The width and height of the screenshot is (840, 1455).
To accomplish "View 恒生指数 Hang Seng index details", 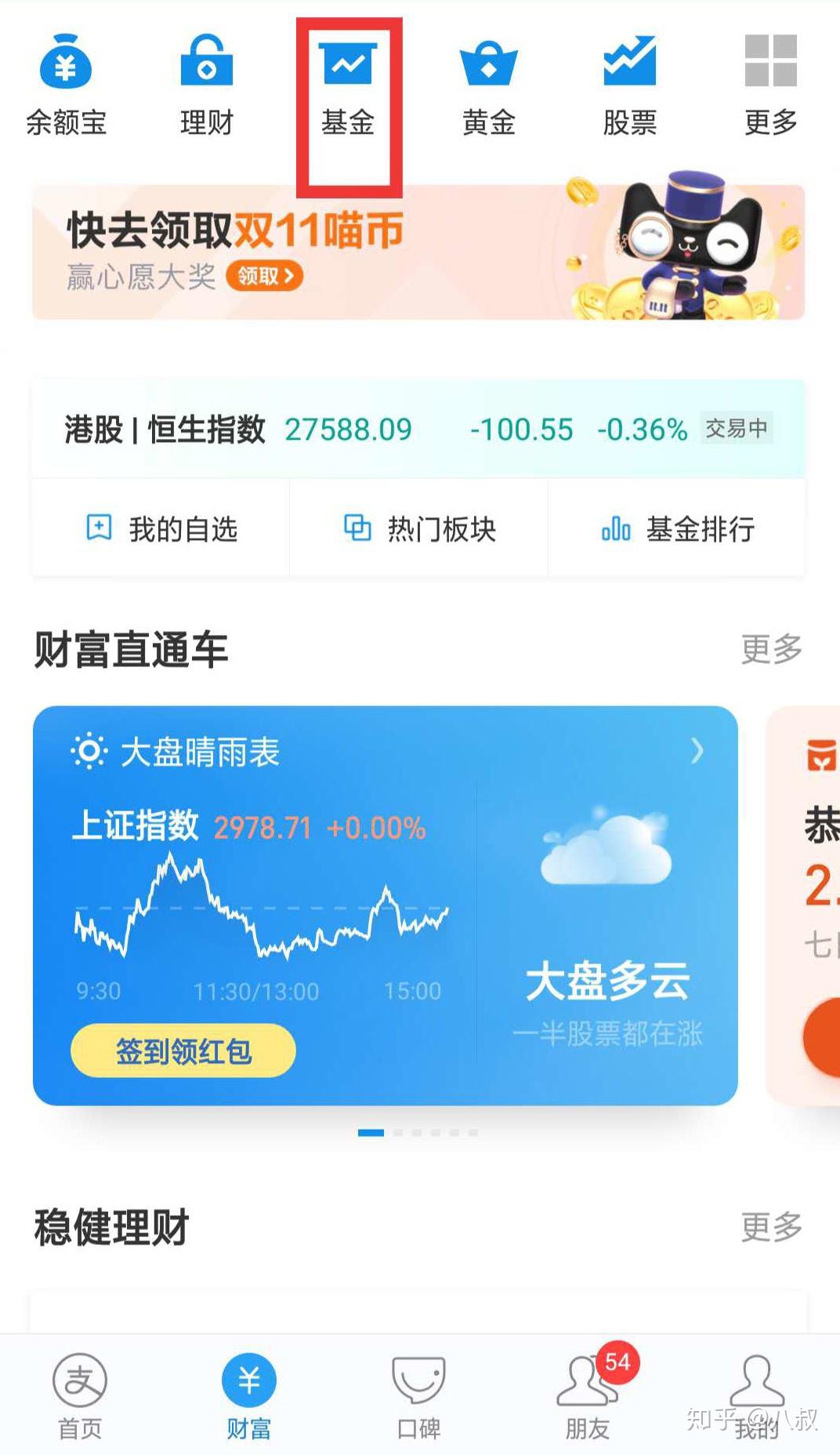I will click(x=418, y=430).
